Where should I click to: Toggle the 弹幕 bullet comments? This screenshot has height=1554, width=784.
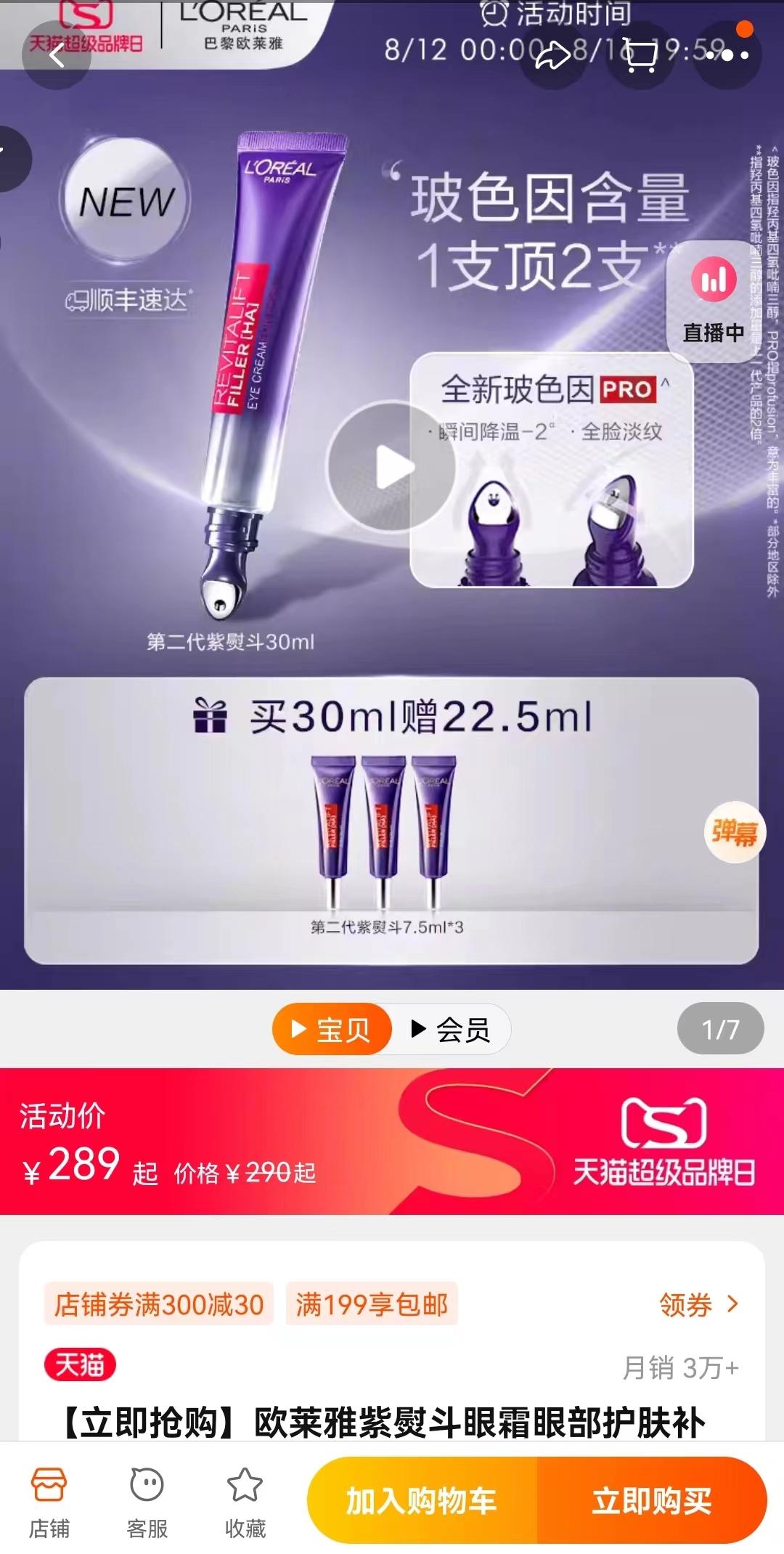[734, 832]
